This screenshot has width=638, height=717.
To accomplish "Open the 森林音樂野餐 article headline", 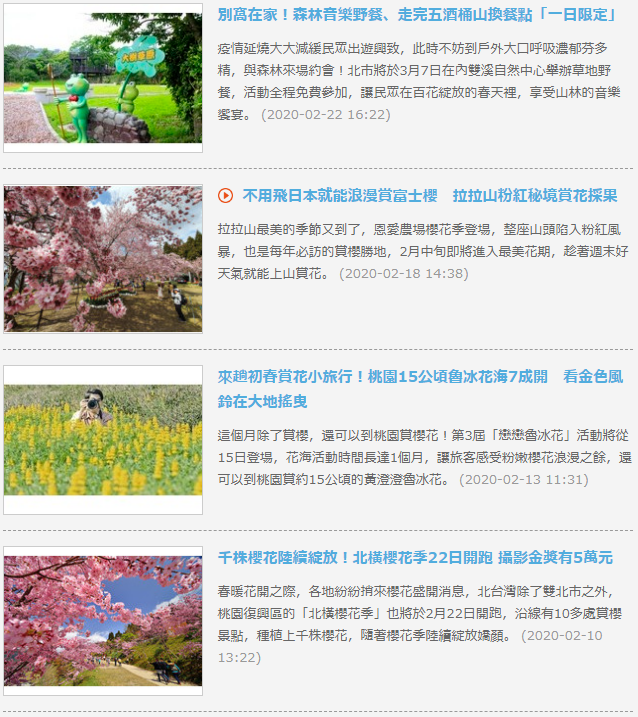I will [417, 15].
